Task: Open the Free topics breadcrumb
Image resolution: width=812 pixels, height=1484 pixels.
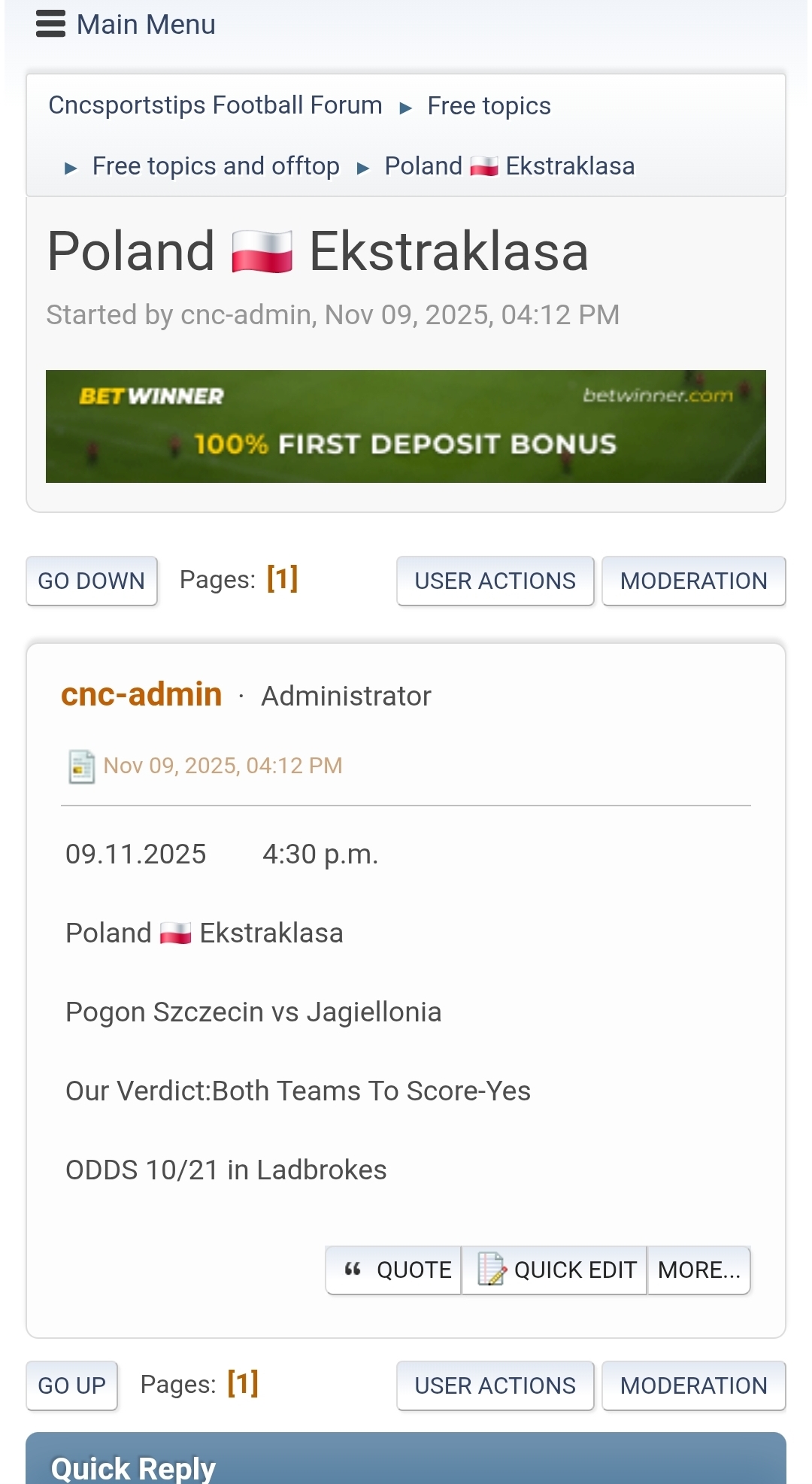Action: (x=489, y=106)
